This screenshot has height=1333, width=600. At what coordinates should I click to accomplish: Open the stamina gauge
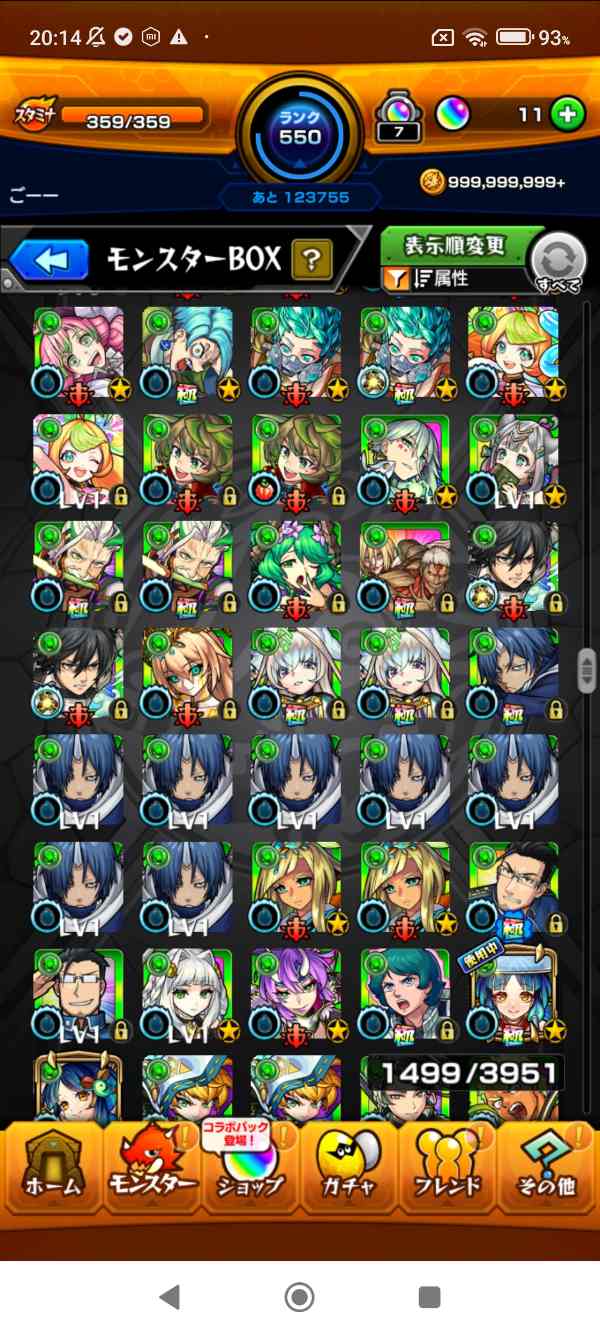point(112,117)
